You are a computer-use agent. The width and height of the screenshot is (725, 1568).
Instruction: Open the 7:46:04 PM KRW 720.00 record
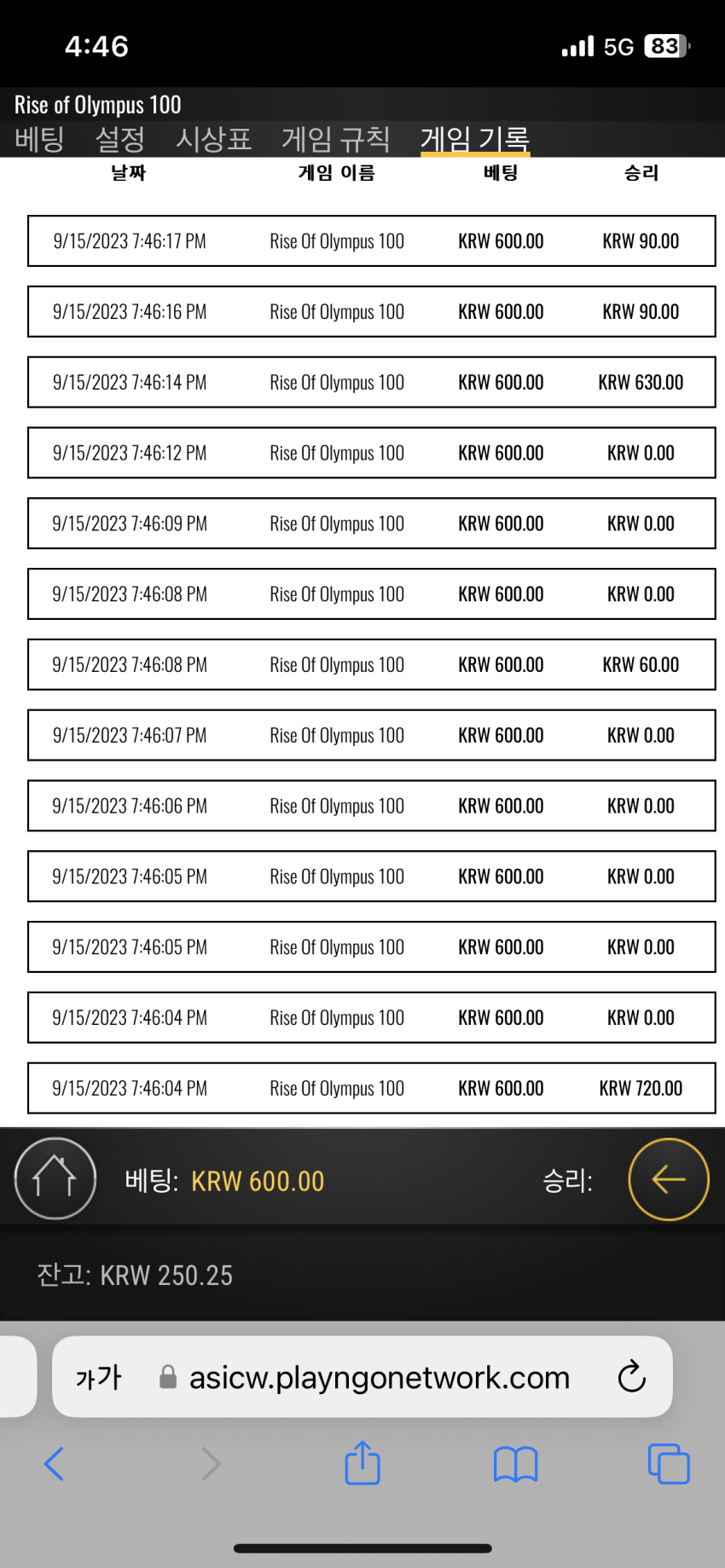(x=371, y=1088)
